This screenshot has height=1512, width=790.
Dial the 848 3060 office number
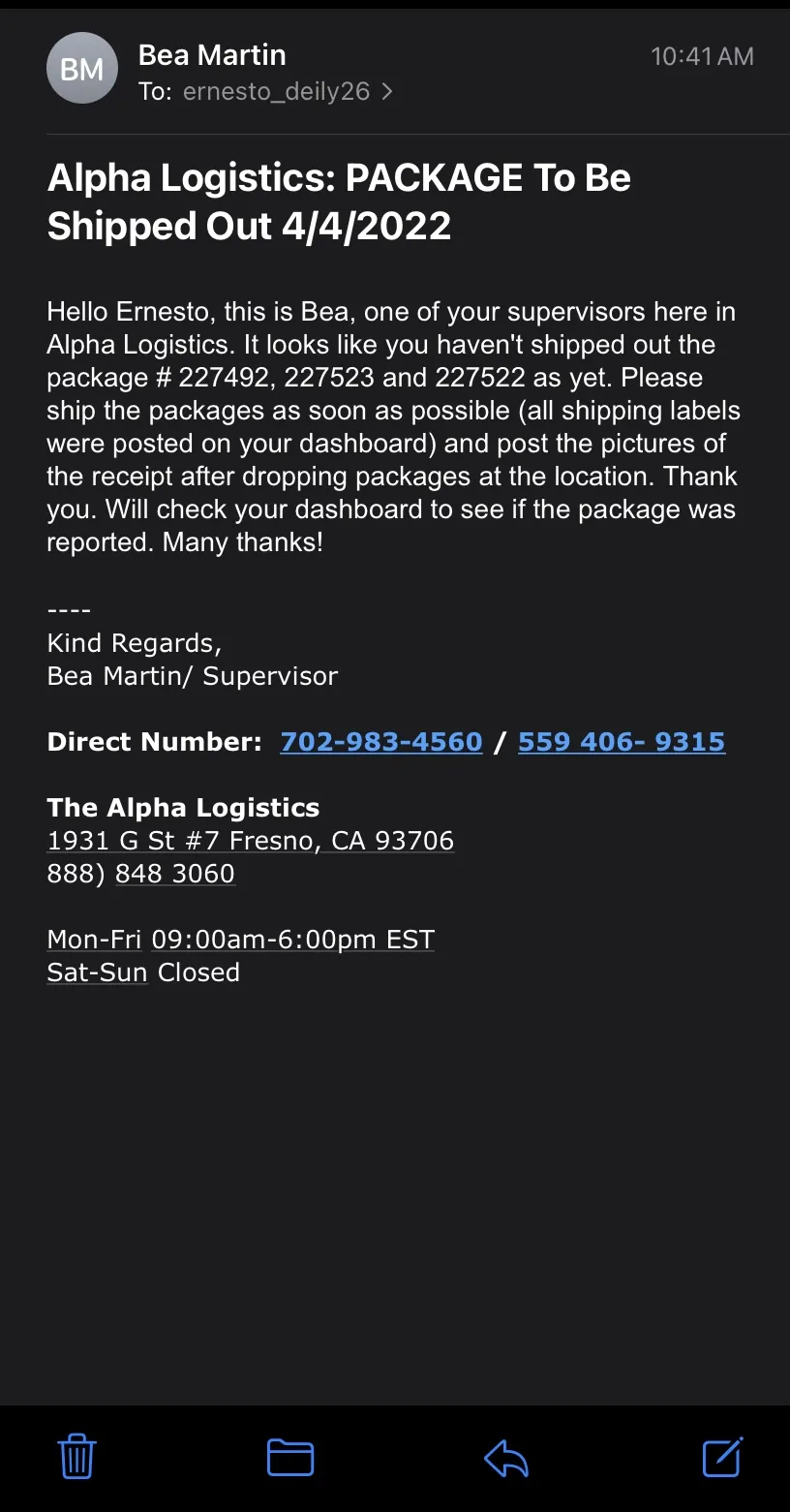click(175, 873)
